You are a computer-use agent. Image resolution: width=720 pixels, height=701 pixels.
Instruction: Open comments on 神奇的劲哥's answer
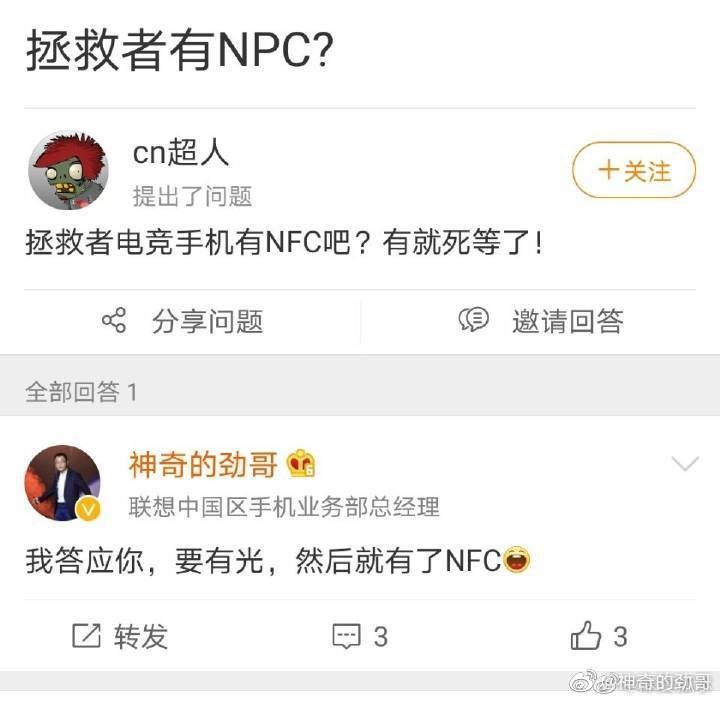point(360,636)
